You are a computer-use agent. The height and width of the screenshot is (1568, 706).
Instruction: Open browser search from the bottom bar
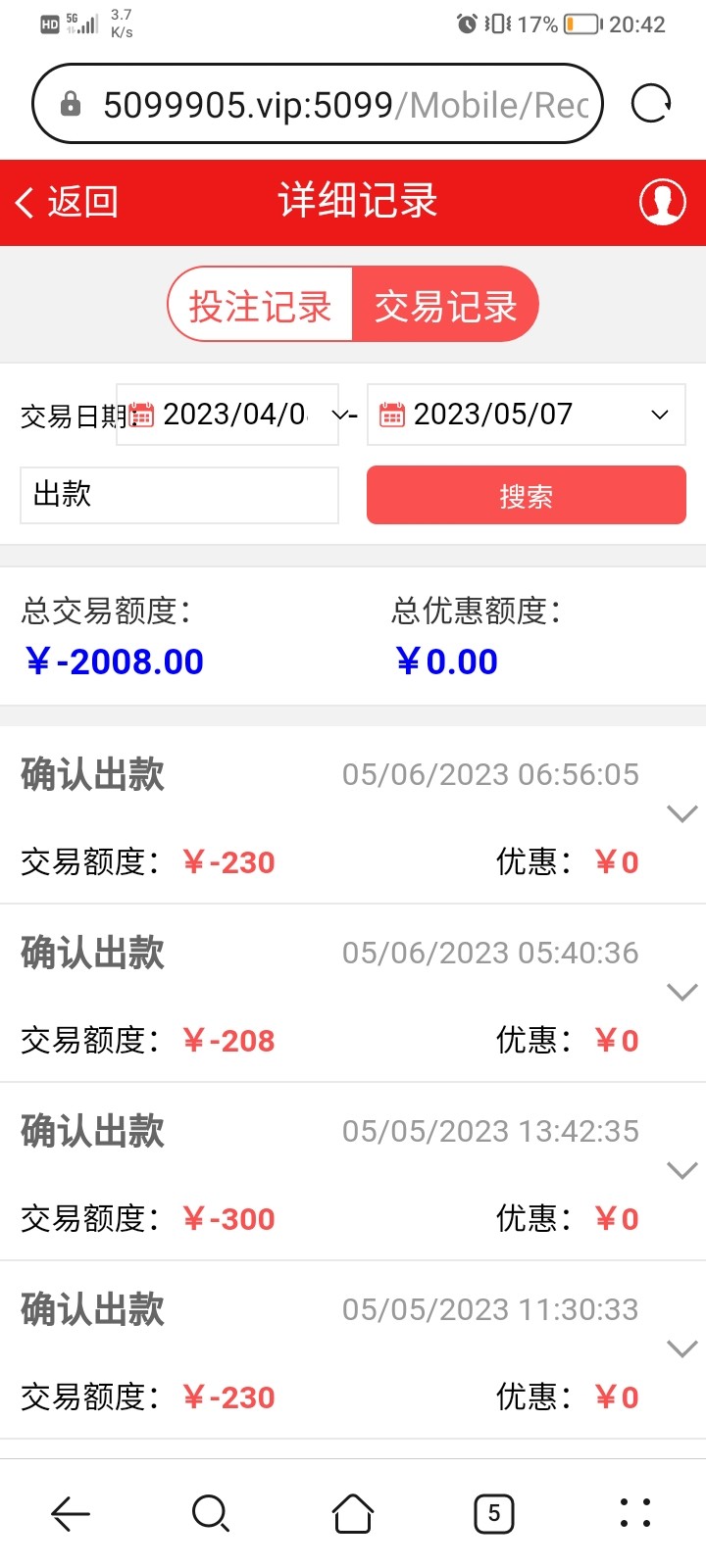click(x=211, y=1513)
